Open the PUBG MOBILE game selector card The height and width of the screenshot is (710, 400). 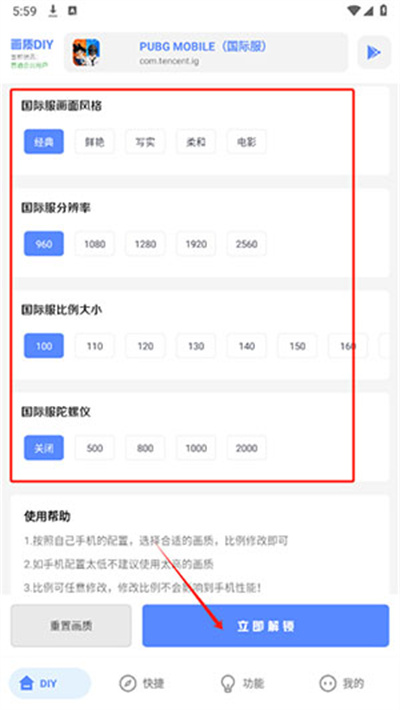[x=206, y=53]
